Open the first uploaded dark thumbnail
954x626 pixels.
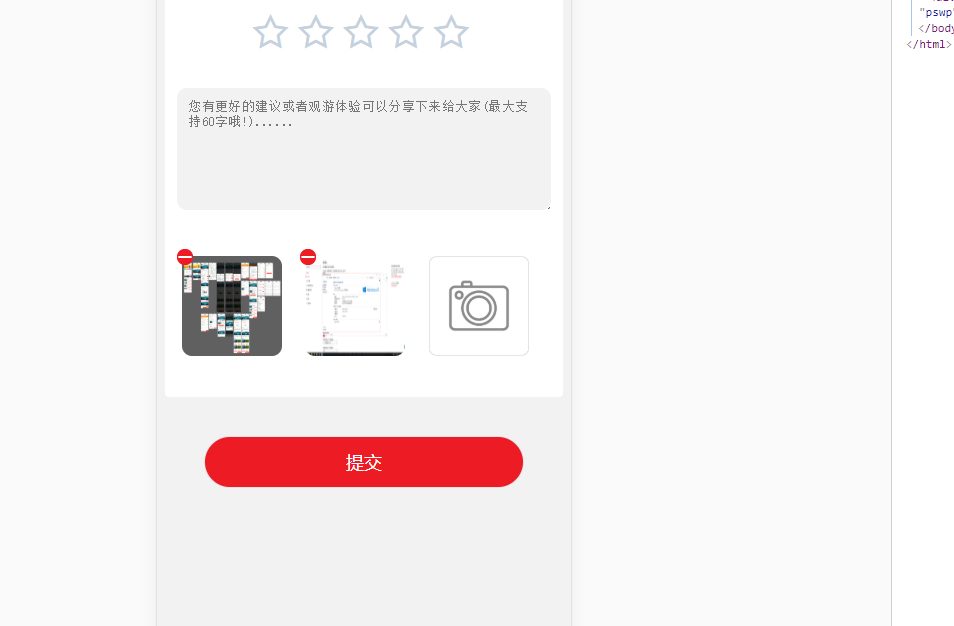tap(232, 306)
